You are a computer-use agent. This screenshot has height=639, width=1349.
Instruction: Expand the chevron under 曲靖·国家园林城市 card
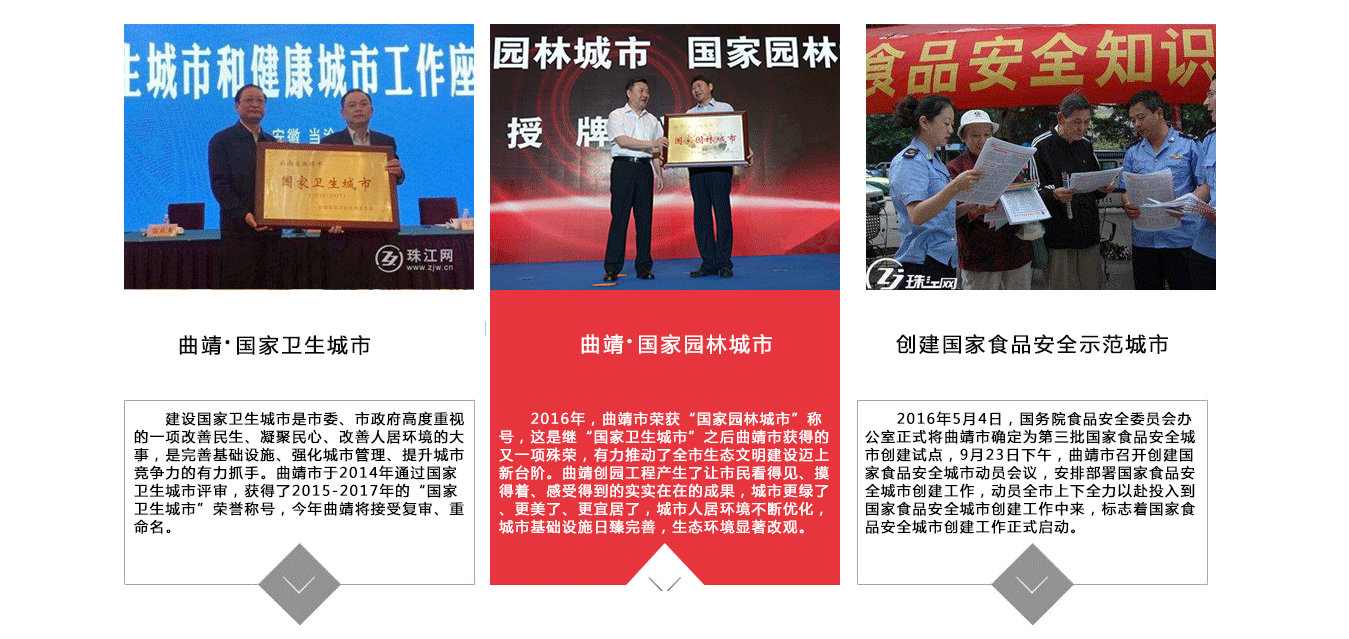[x=665, y=582]
